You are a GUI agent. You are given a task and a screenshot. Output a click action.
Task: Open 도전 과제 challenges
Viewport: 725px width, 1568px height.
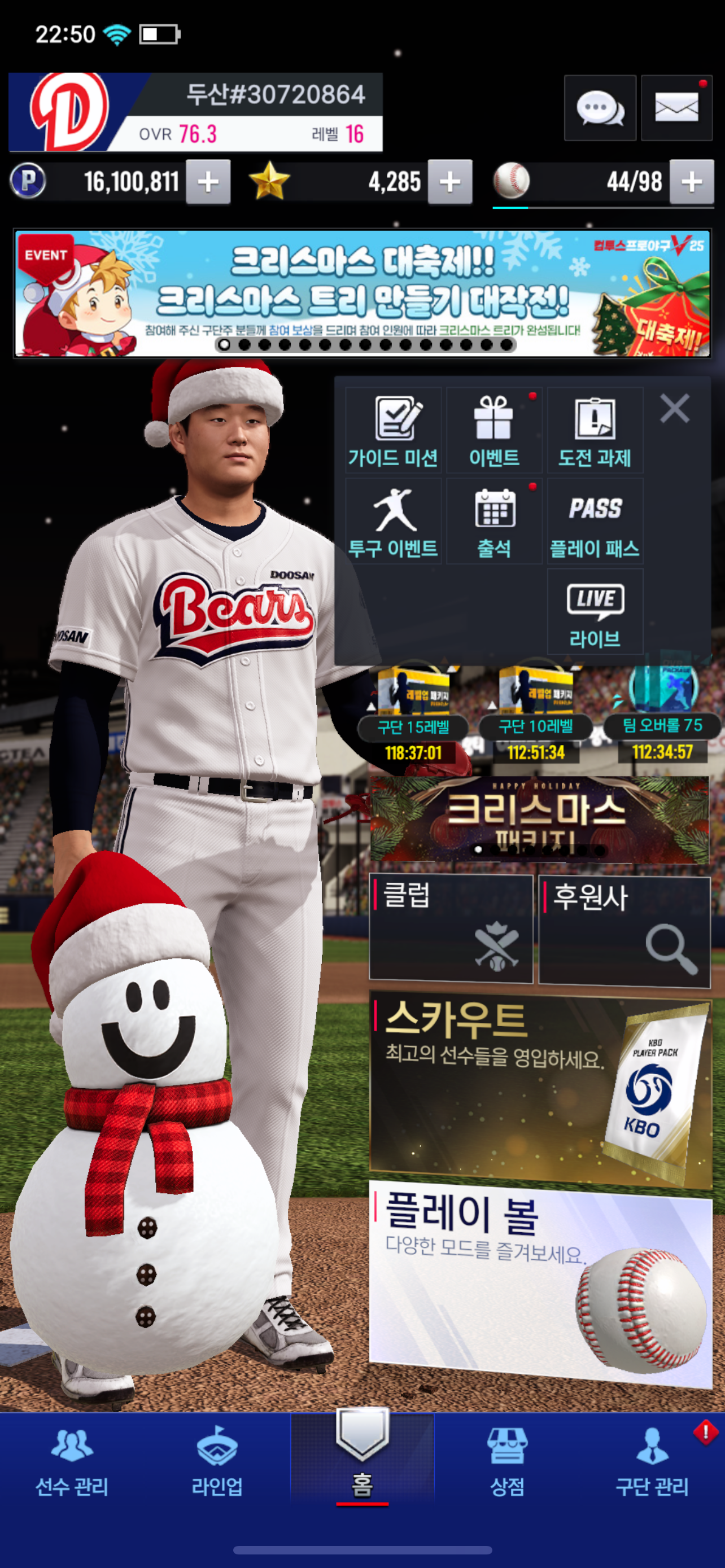595,430
